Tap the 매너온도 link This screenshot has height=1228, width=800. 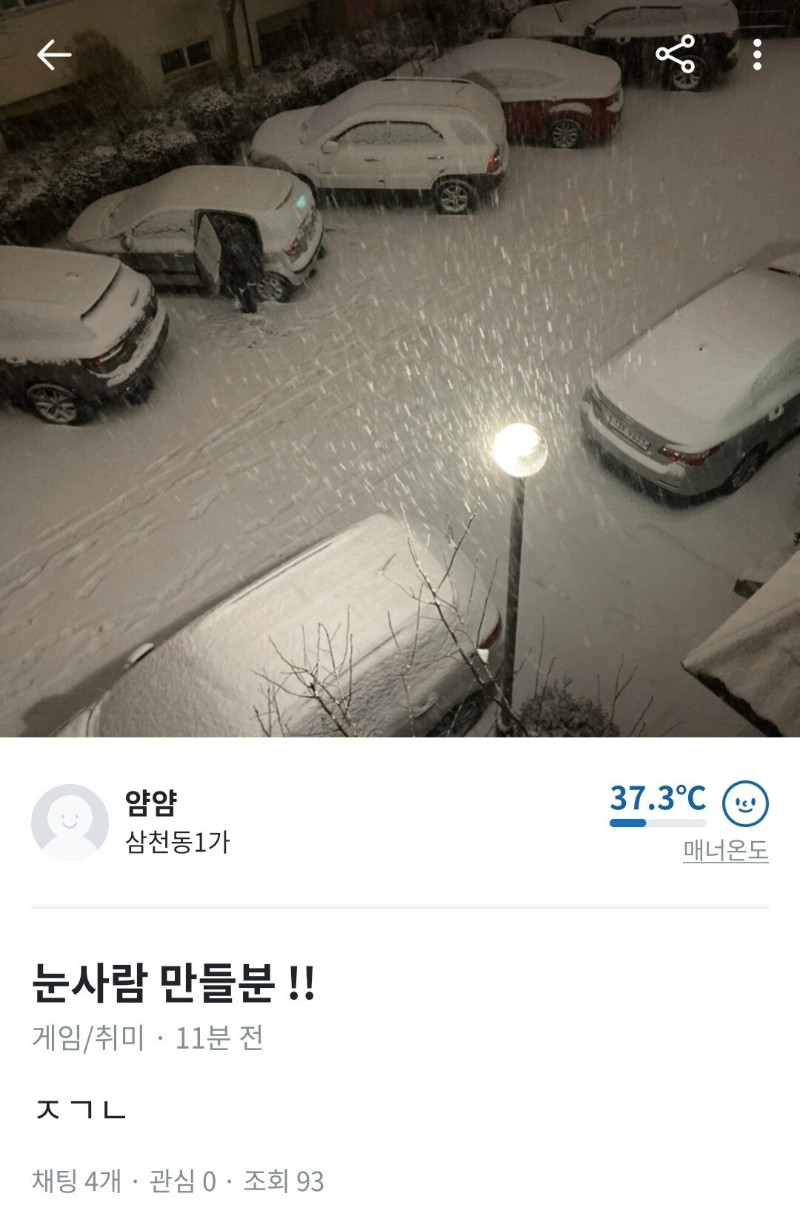point(725,851)
